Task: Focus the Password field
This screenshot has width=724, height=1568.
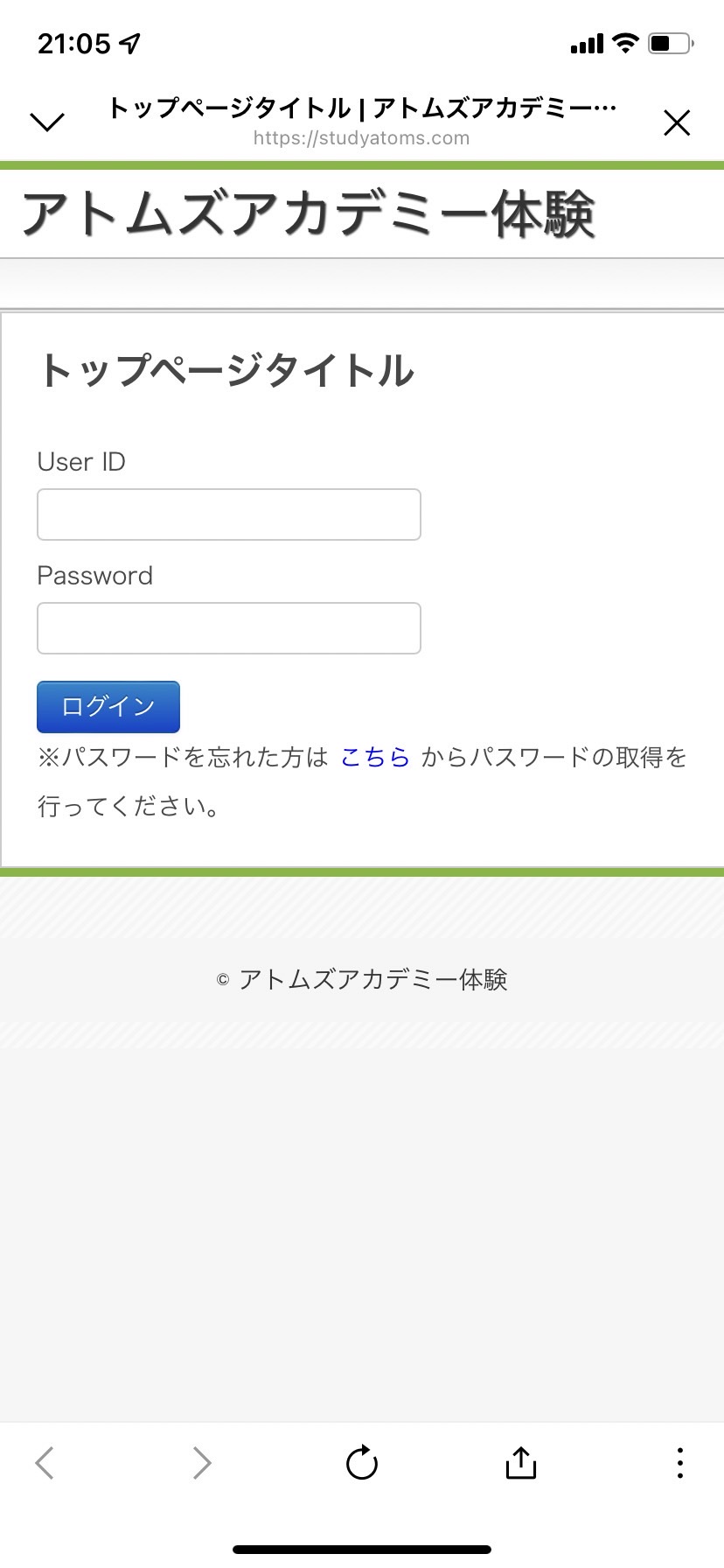Action: (x=229, y=628)
